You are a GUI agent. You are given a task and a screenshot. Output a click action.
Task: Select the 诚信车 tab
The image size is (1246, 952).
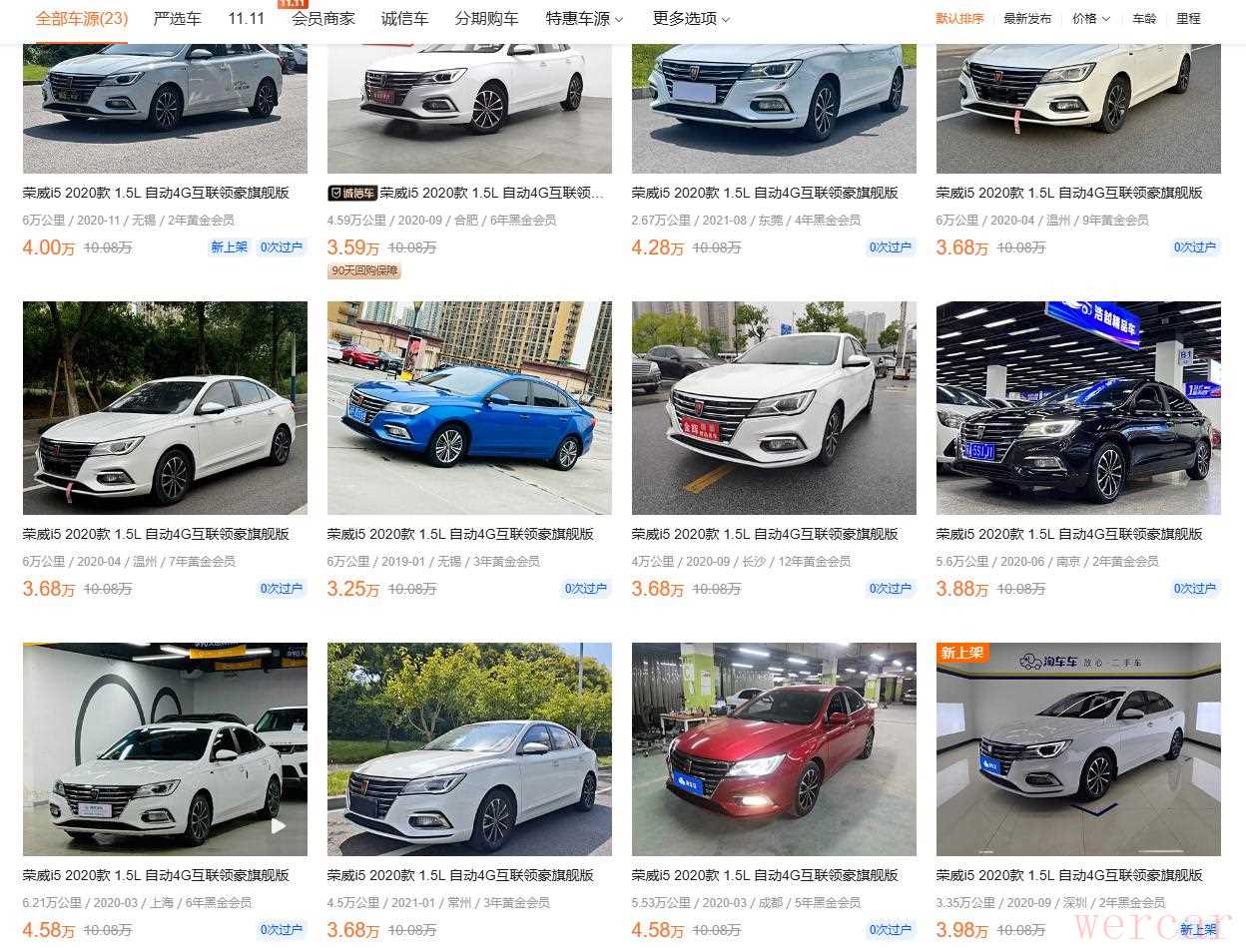pyautogui.click(x=404, y=19)
